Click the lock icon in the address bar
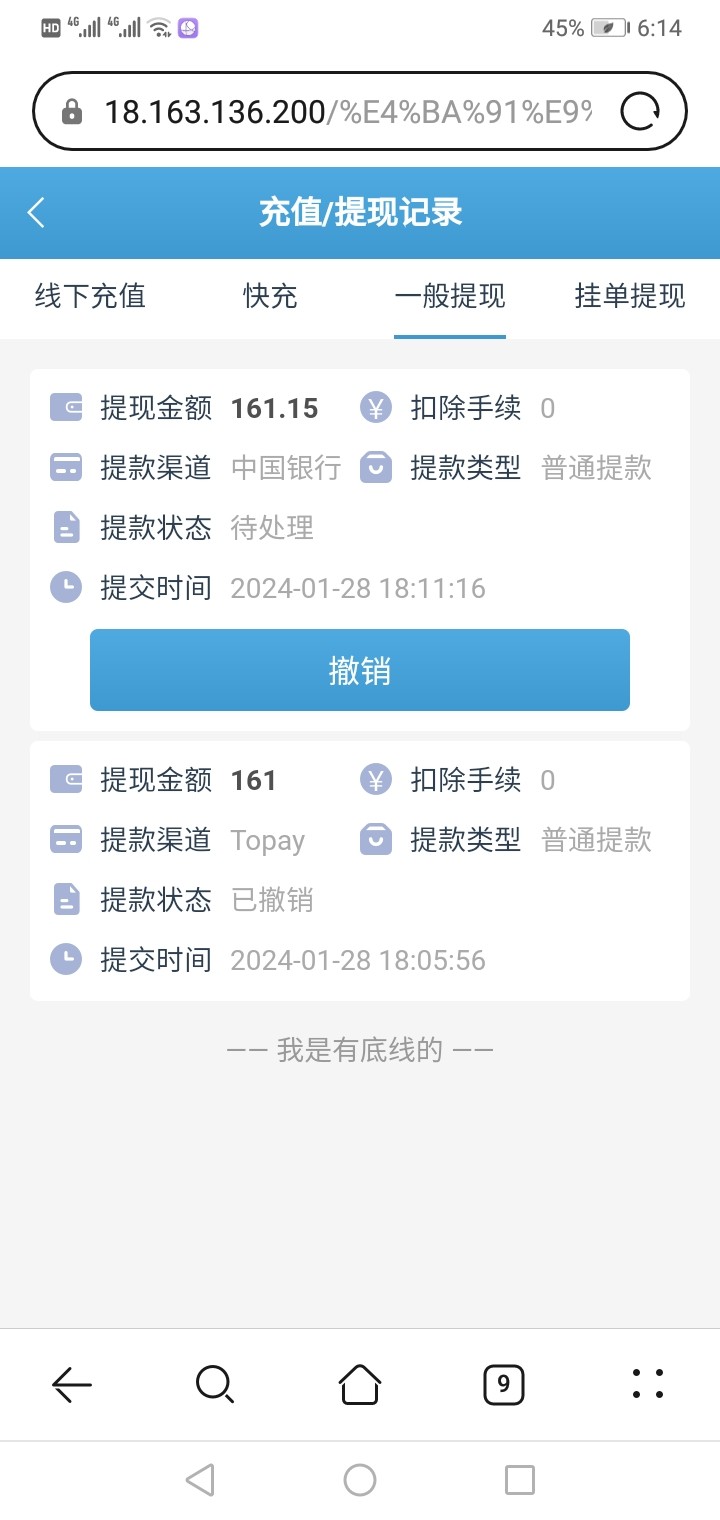Viewport: 720px width, 1520px height. [79, 110]
